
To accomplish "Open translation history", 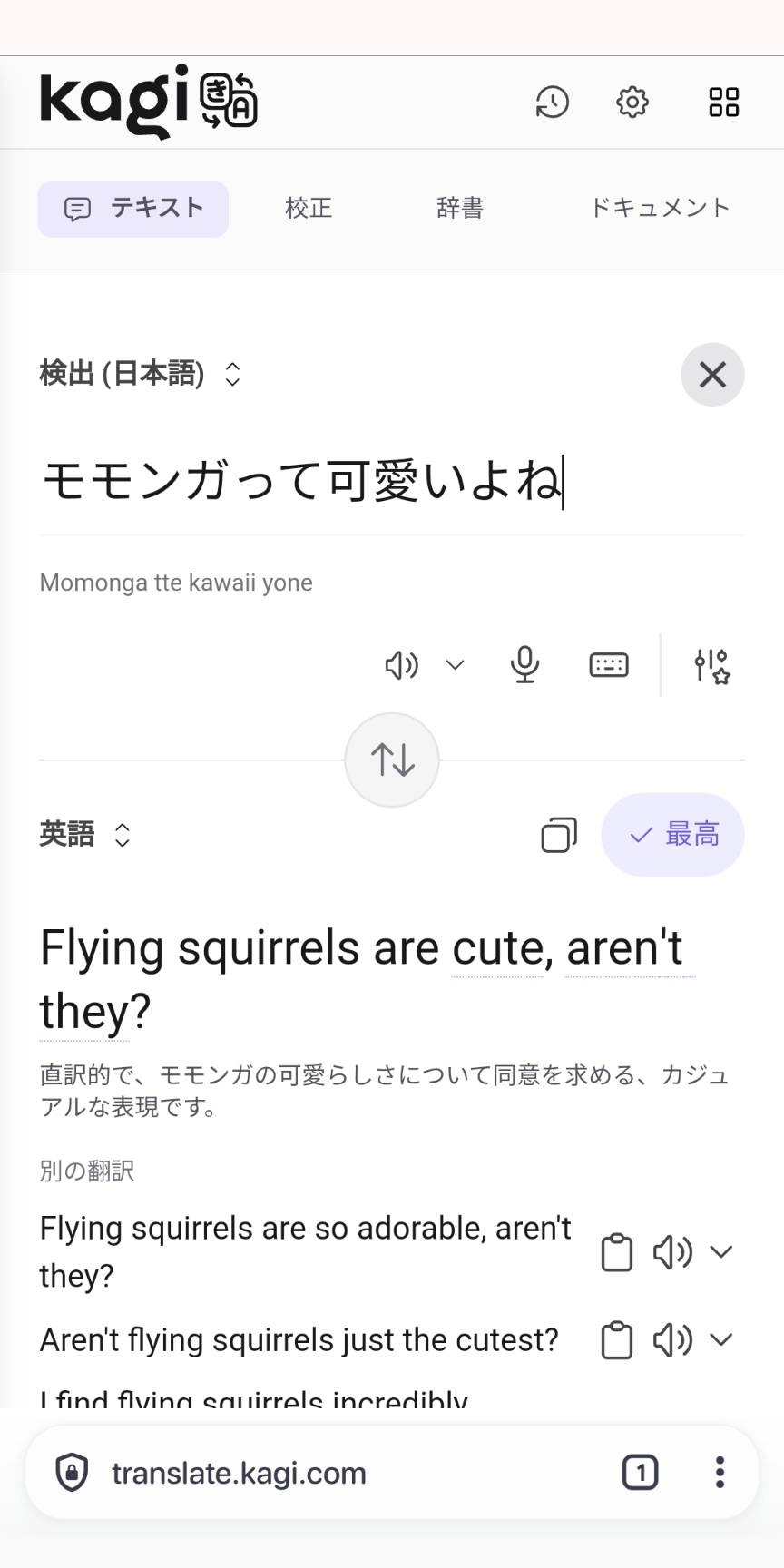I will [x=552, y=102].
